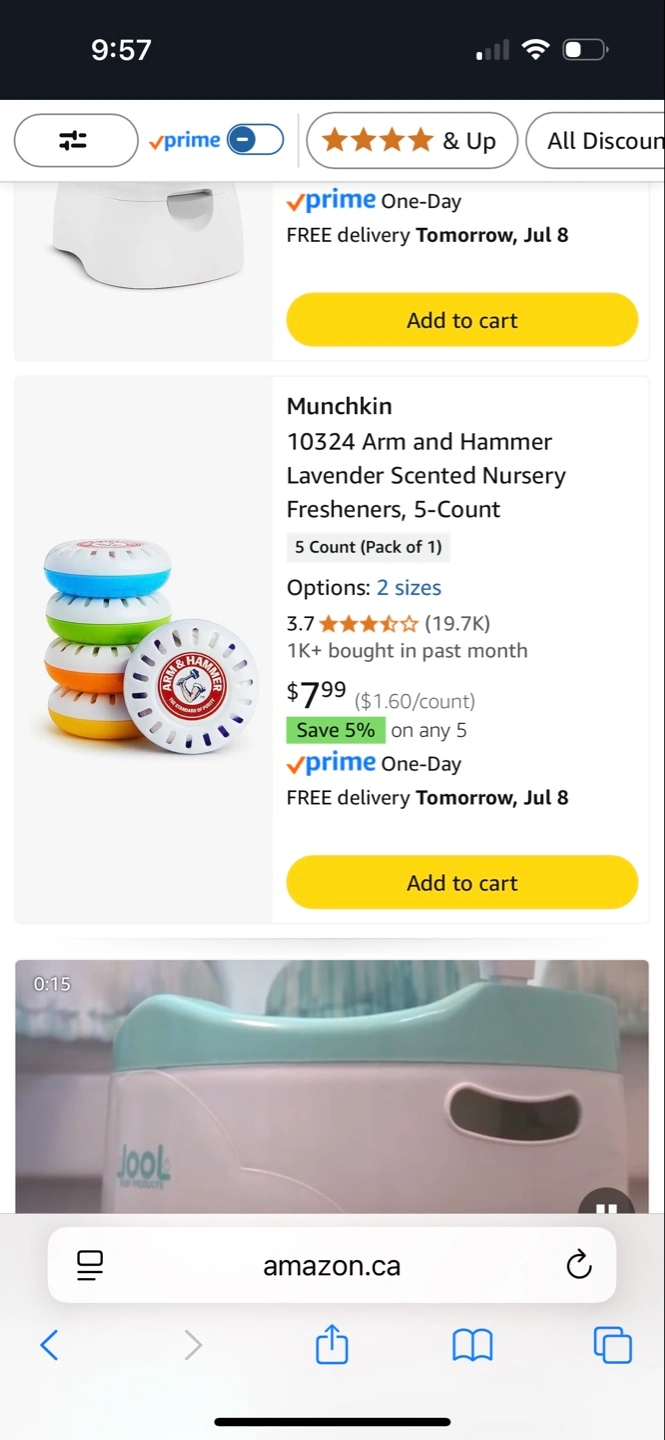Open Safari bookmarks
Image resolution: width=665 pixels, height=1440 pixels.
pyautogui.click(x=472, y=1346)
